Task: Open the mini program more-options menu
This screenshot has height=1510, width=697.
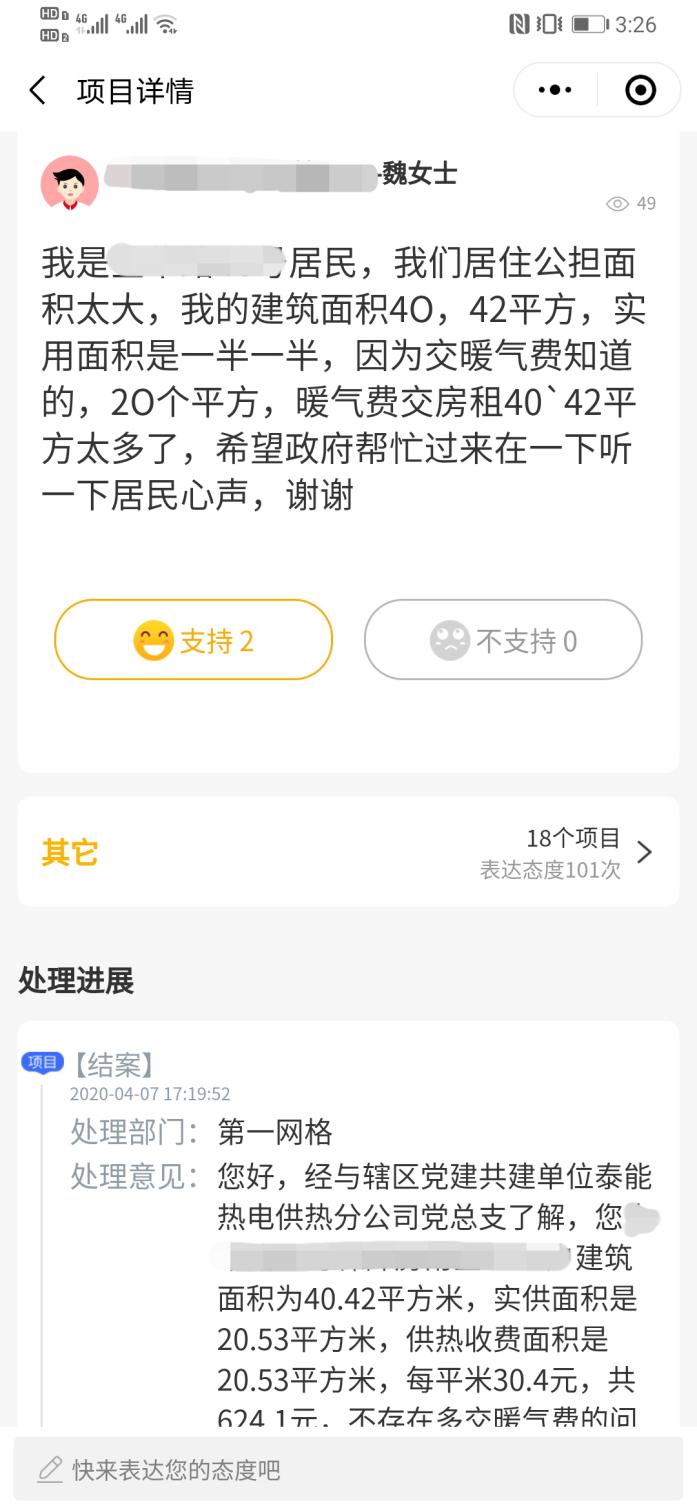Action: coord(555,91)
